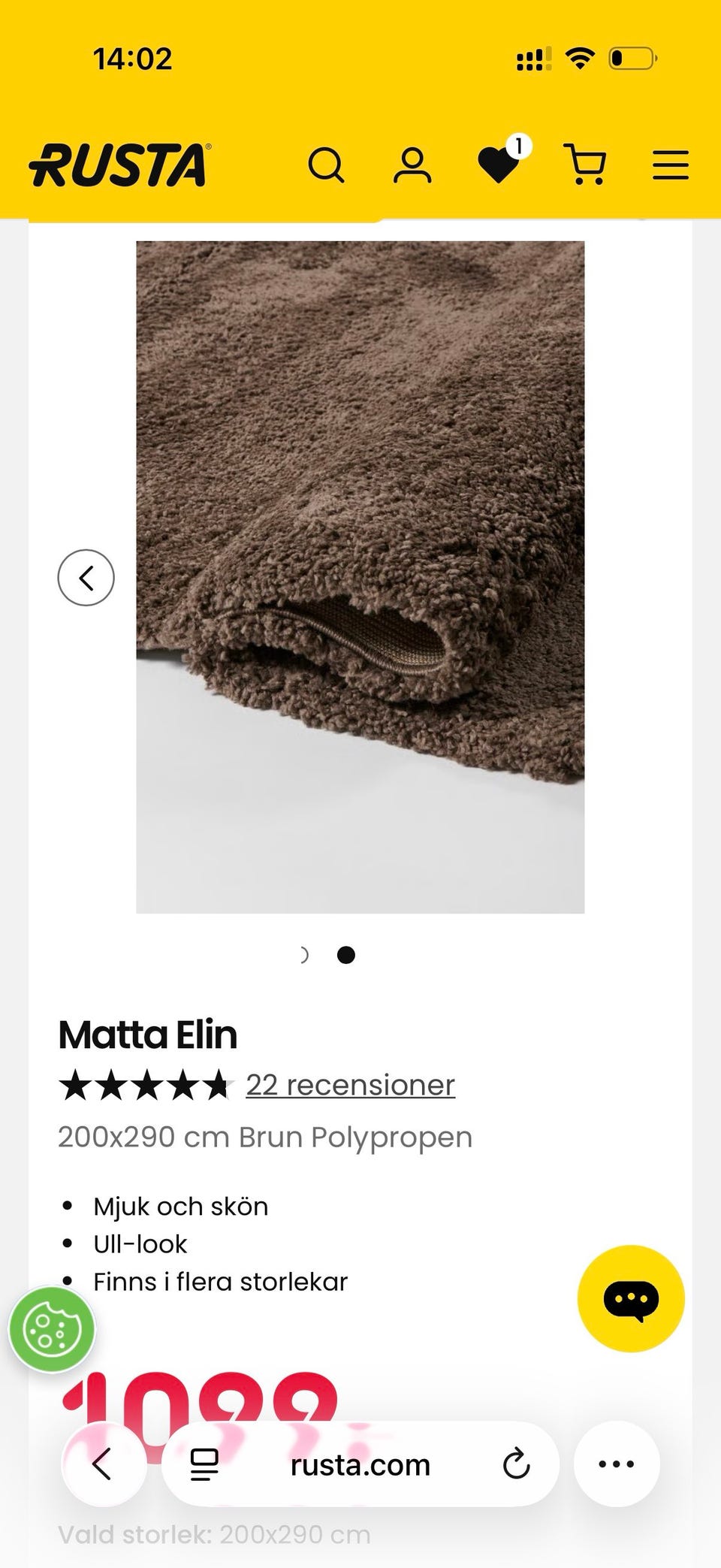Tap the rusta.com address bar
This screenshot has height=1568, width=721.
[360, 1464]
